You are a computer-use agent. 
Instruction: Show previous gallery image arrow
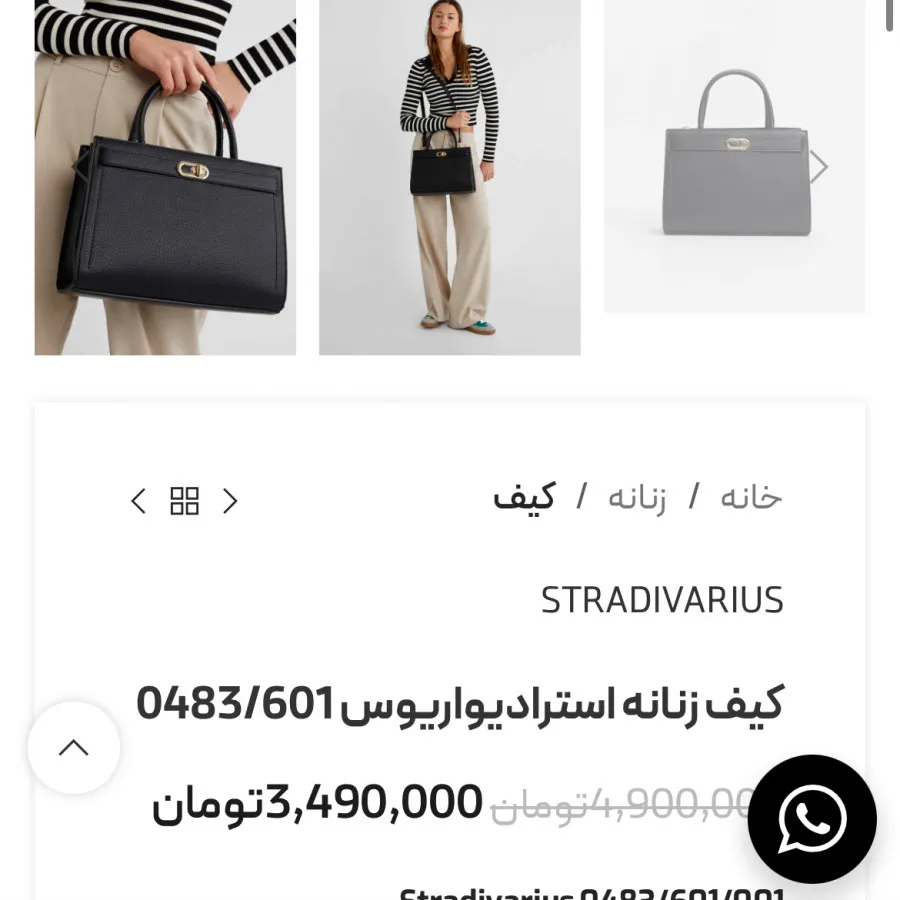pos(80,167)
